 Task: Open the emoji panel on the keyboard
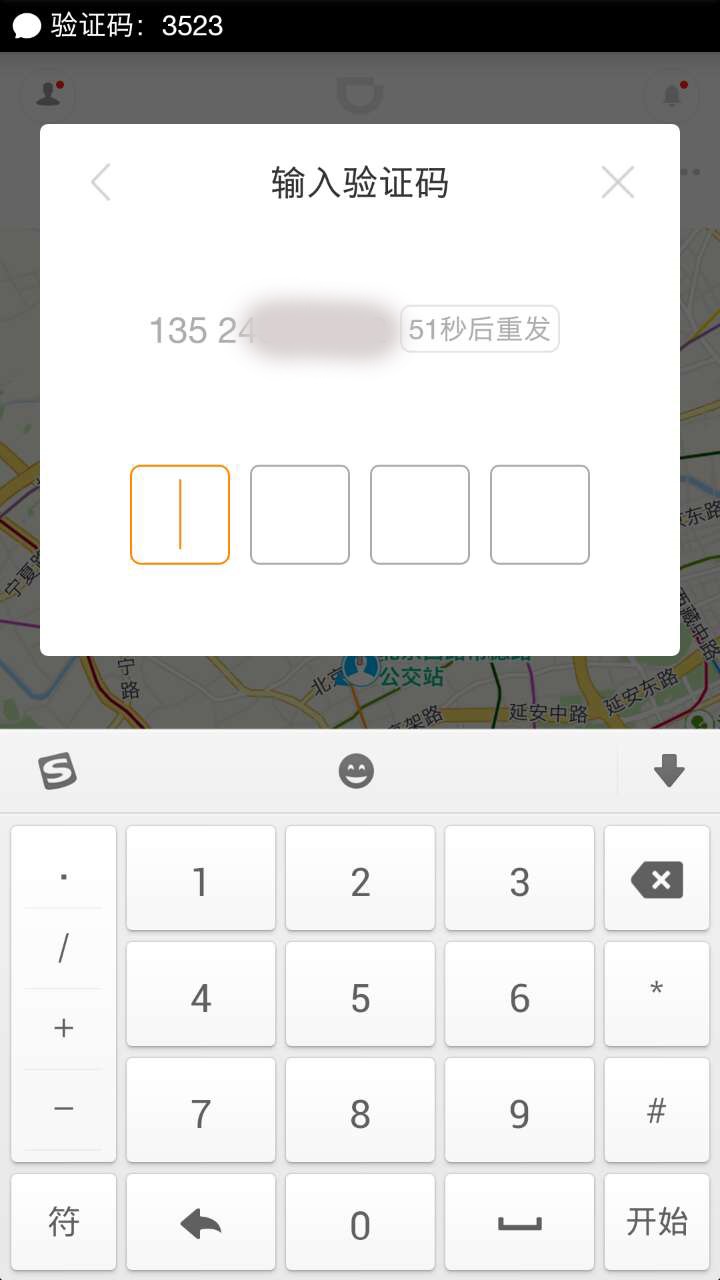pos(356,771)
